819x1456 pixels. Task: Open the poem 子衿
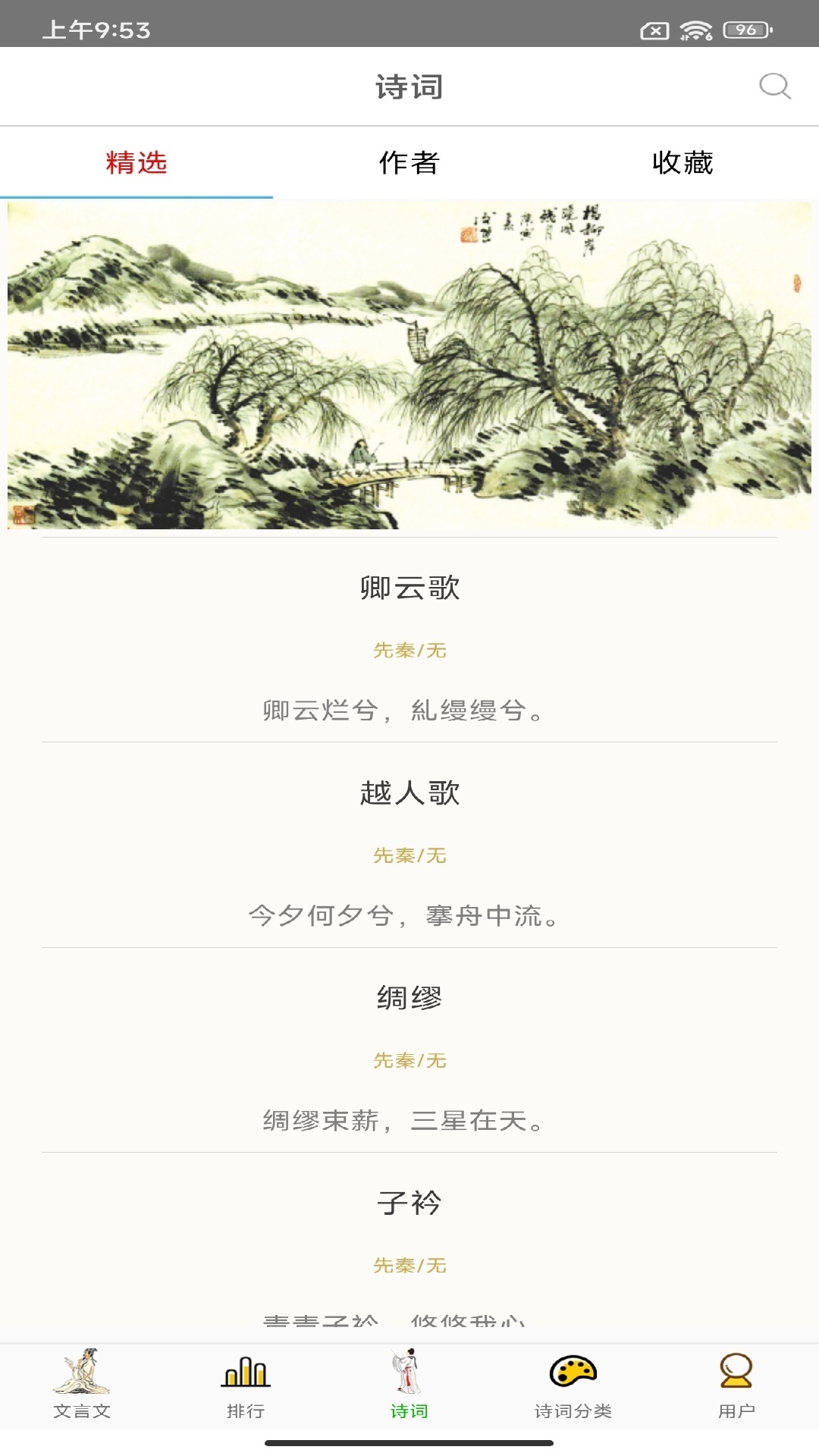409,1202
